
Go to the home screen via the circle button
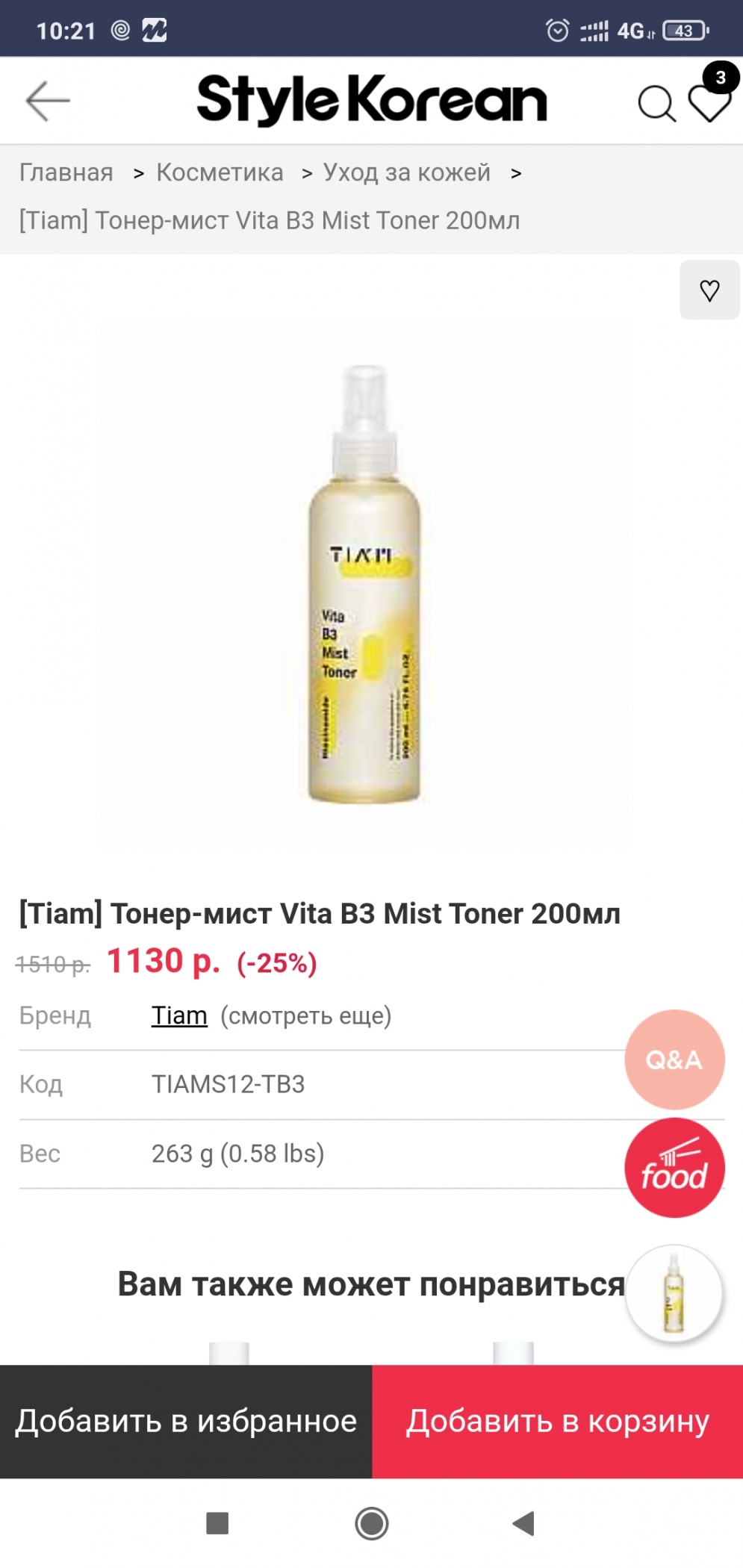click(372, 1522)
